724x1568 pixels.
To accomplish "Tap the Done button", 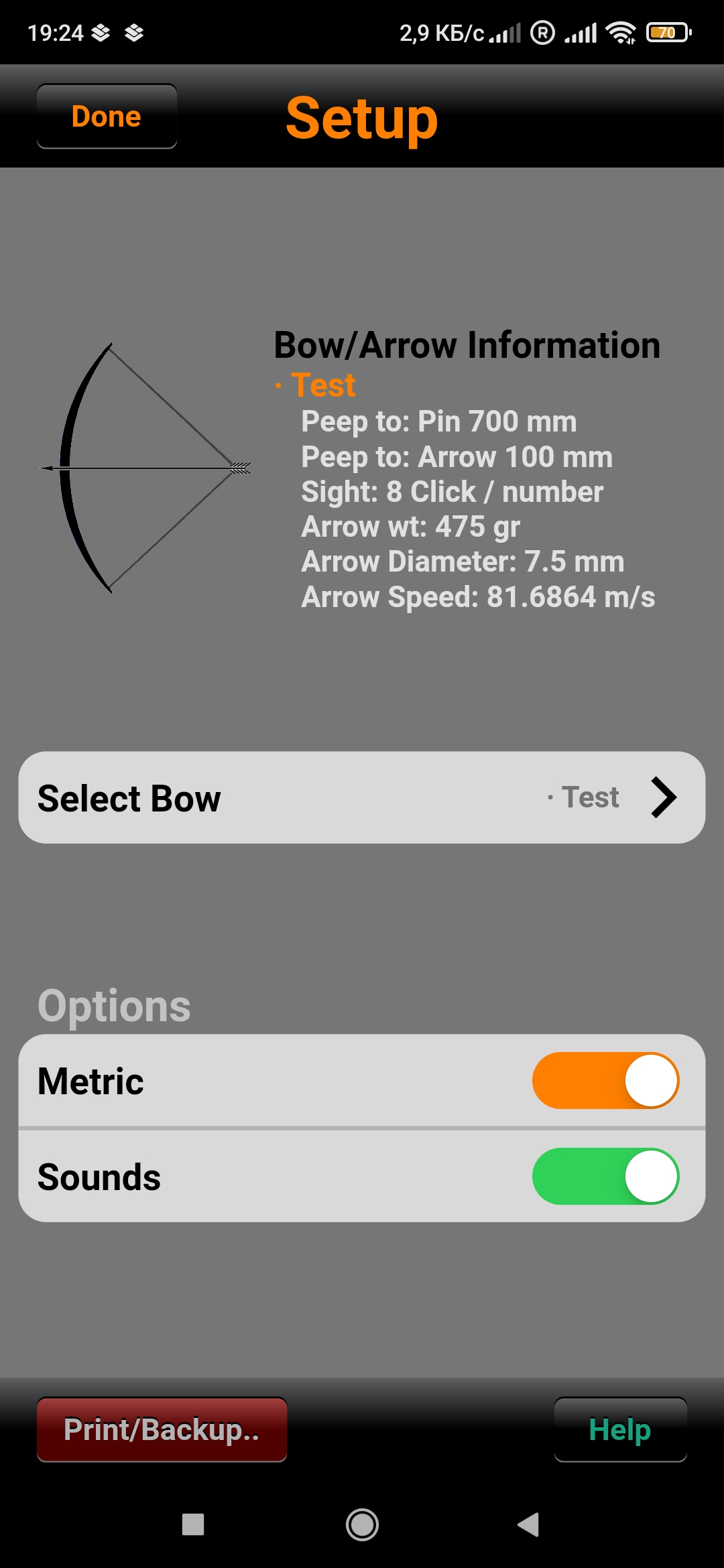I will (107, 117).
